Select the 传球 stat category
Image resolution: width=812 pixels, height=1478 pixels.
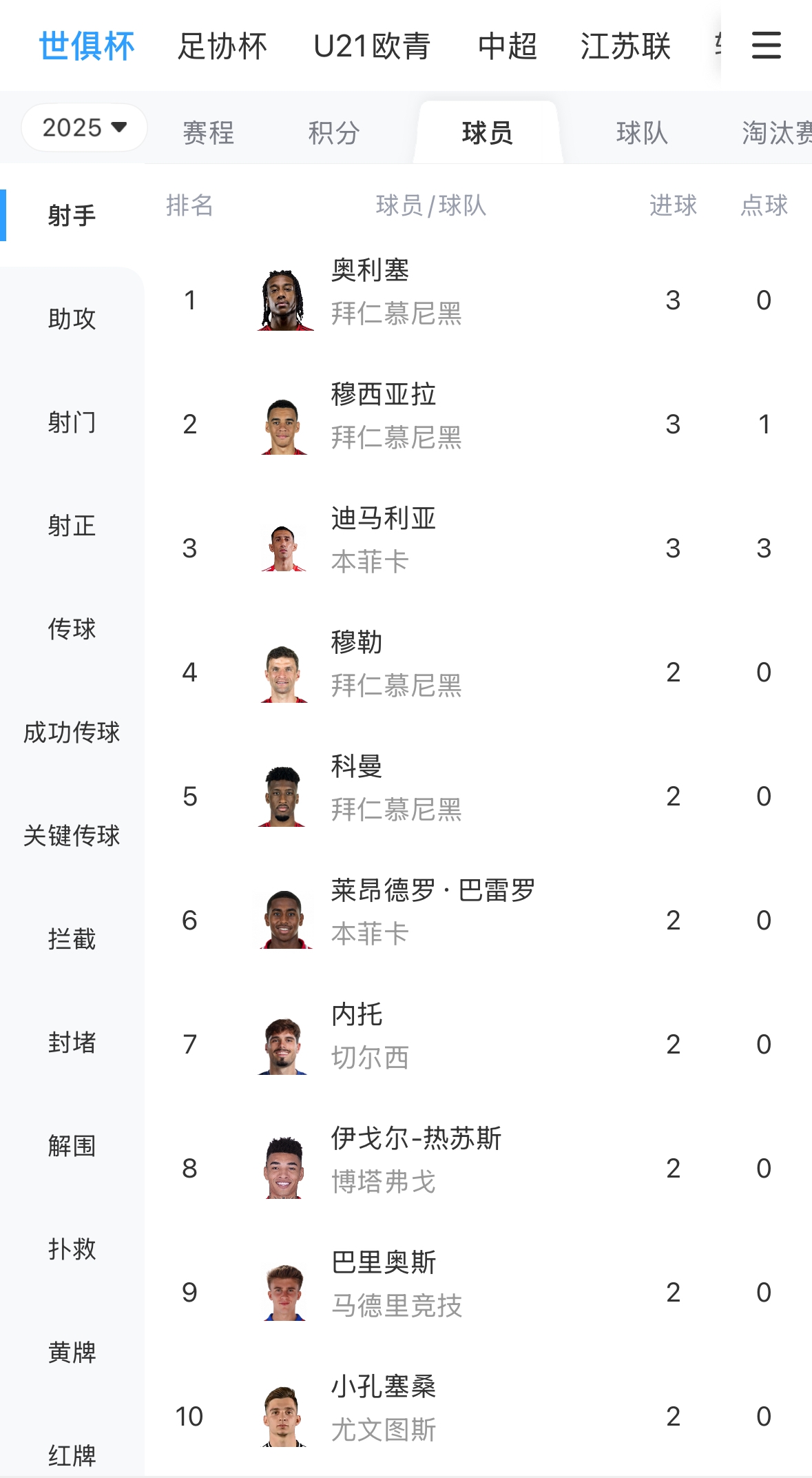[72, 628]
